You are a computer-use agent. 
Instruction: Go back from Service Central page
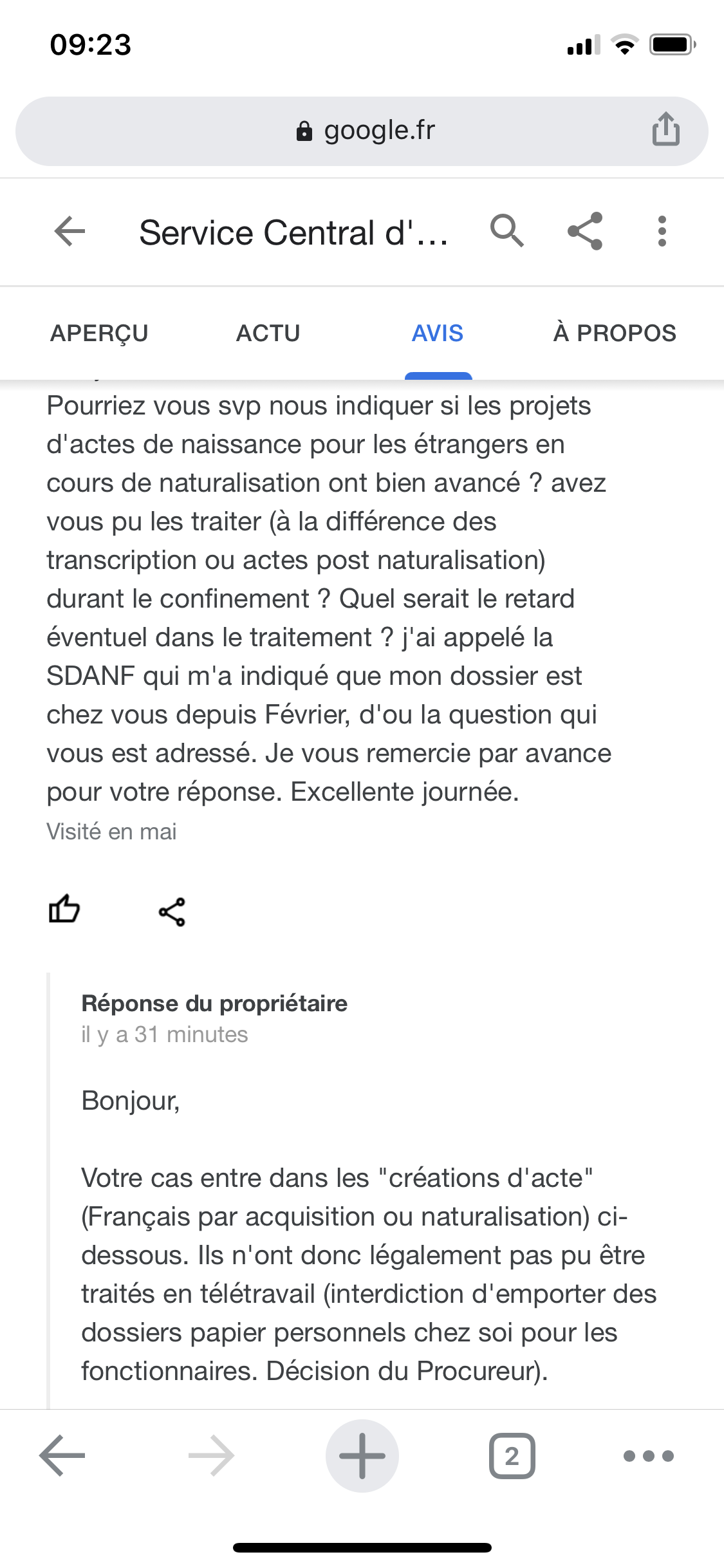pos(70,231)
